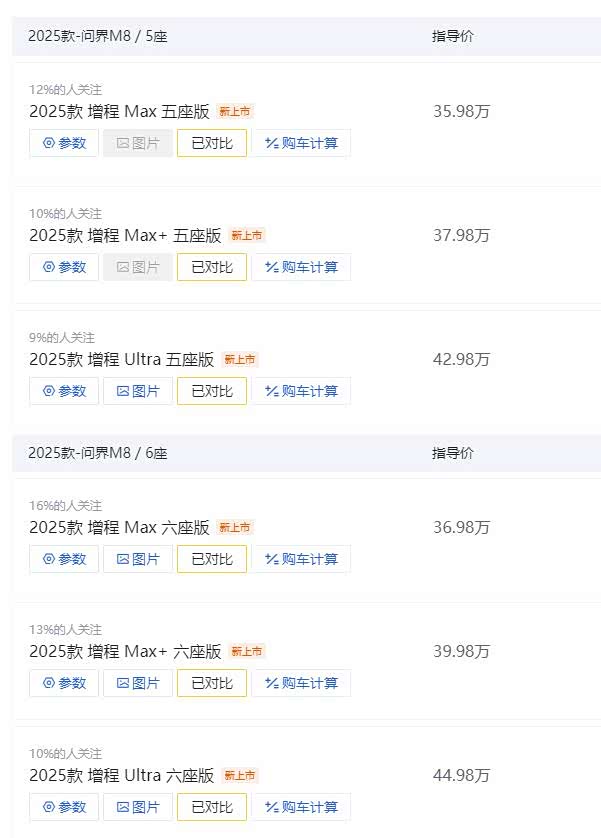This screenshot has width=601, height=838.
Task: Open 图片 for 增程 Ultra 六座版
Action: (x=138, y=807)
